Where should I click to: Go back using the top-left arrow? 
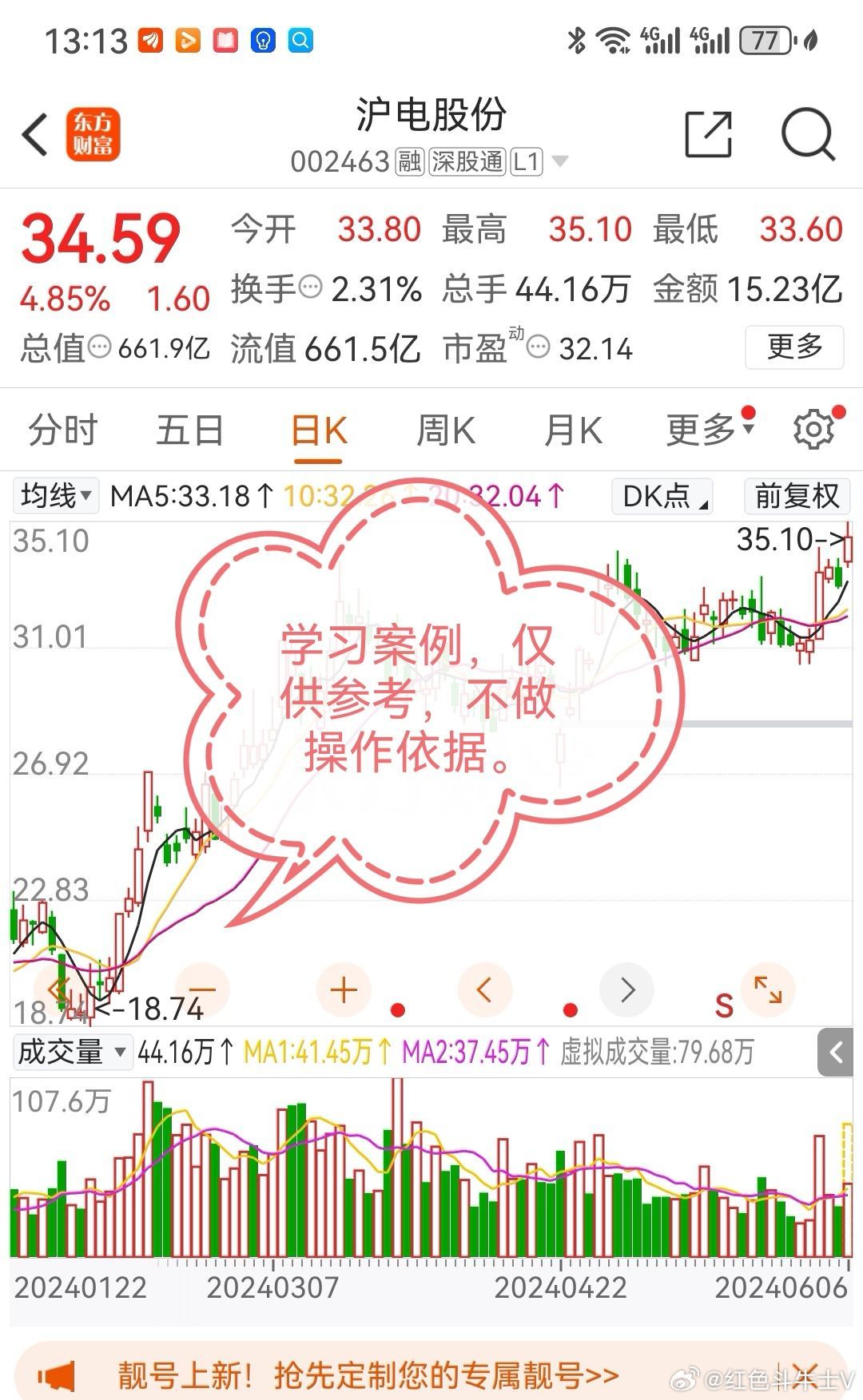pos(35,134)
